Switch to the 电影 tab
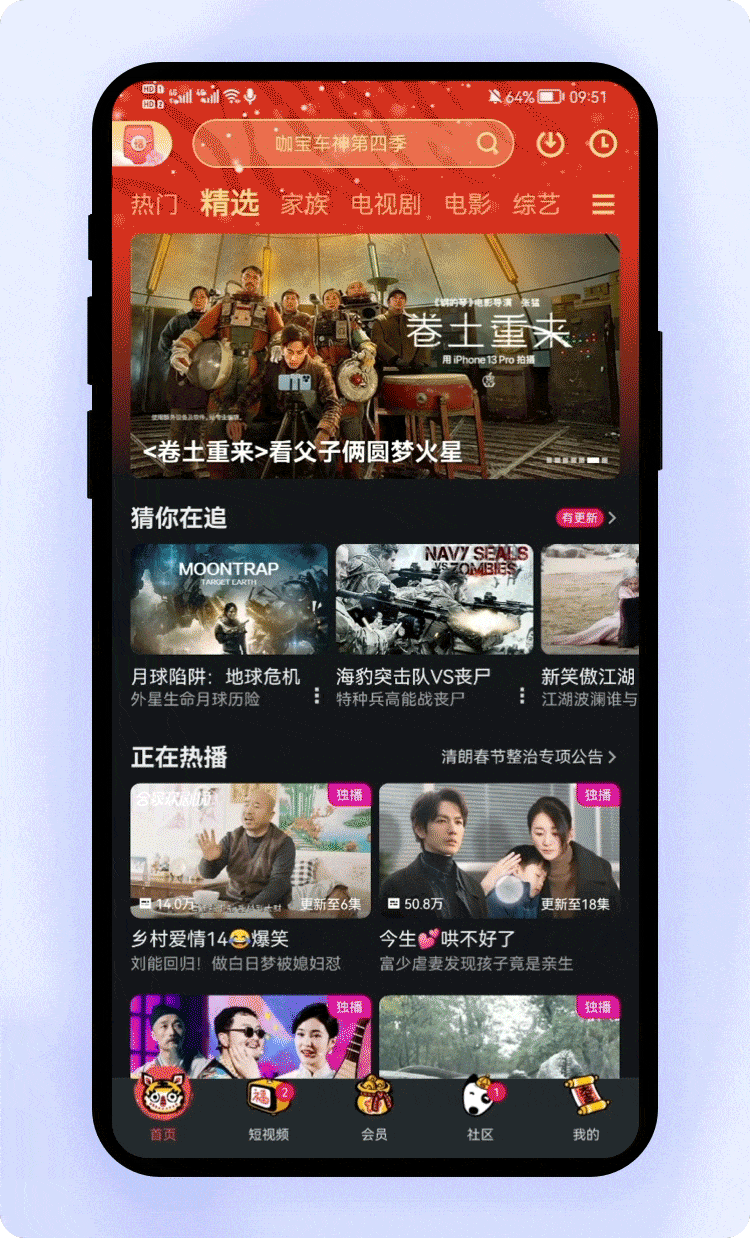This screenshot has width=750, height=1238. pyautogui.click(x=468, y=204)
